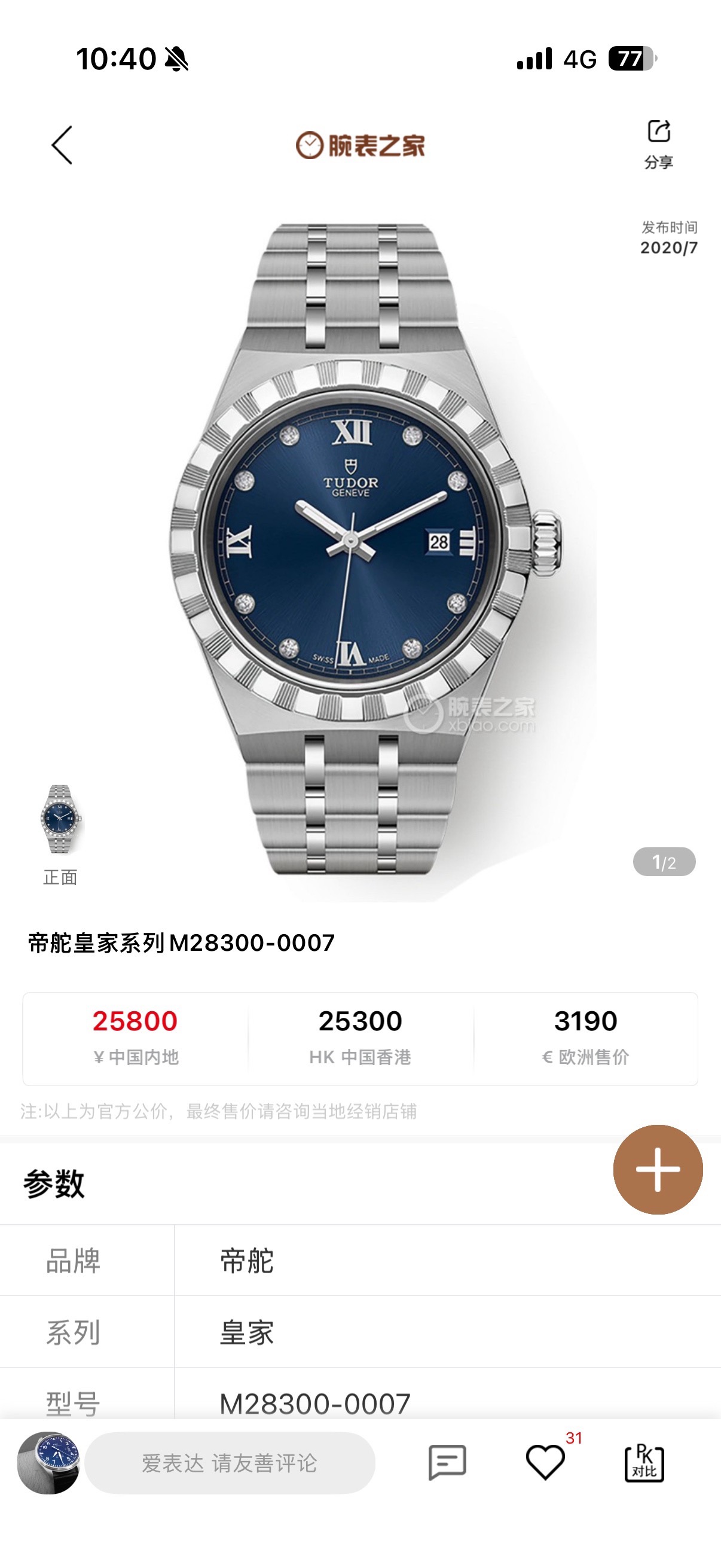
Task: Tap the brown plus floating button
Action: pos(658,1169)
